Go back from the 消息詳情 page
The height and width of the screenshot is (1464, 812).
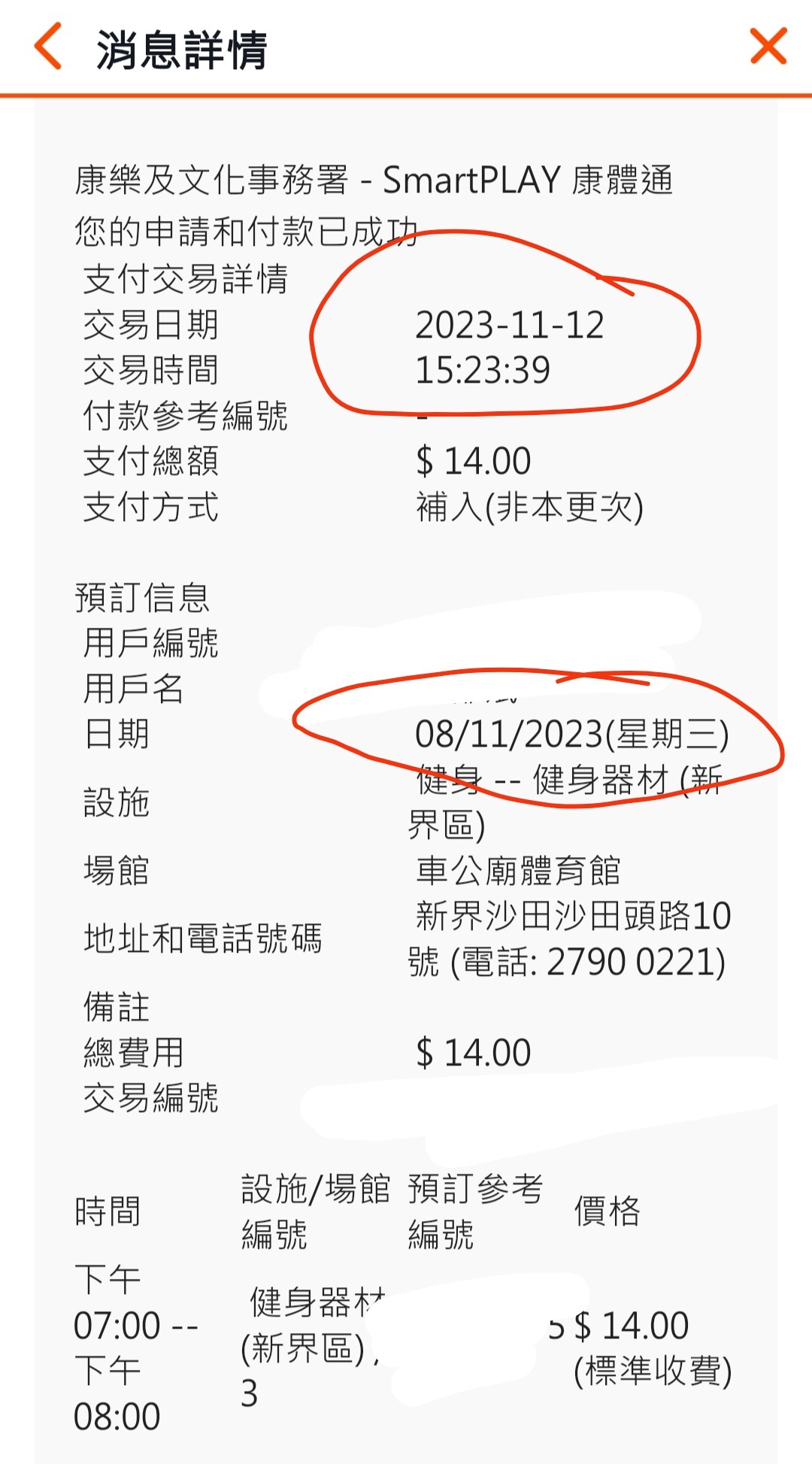[48, 47]
